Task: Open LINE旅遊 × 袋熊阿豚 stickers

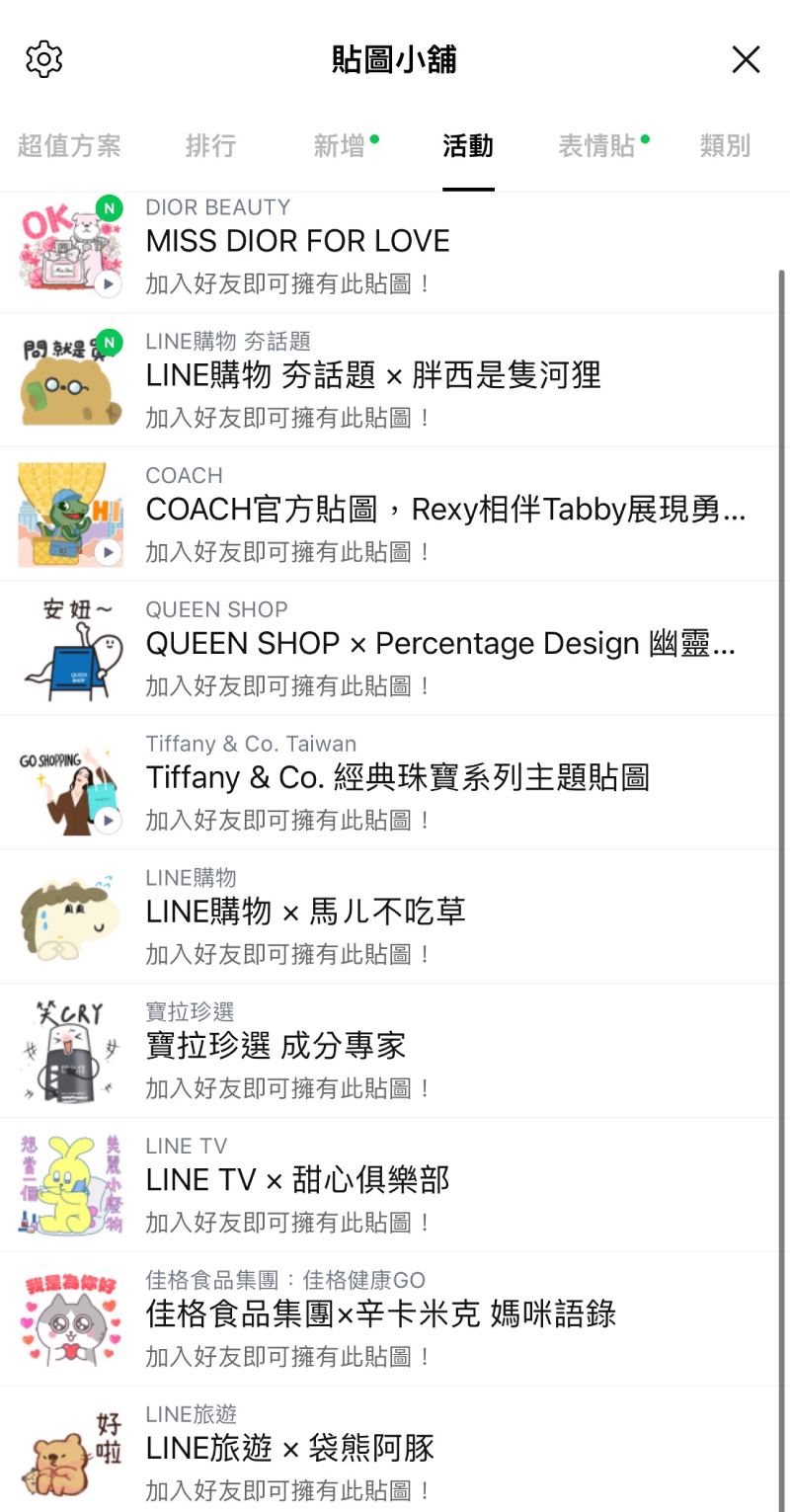Action: (395, 1450)
